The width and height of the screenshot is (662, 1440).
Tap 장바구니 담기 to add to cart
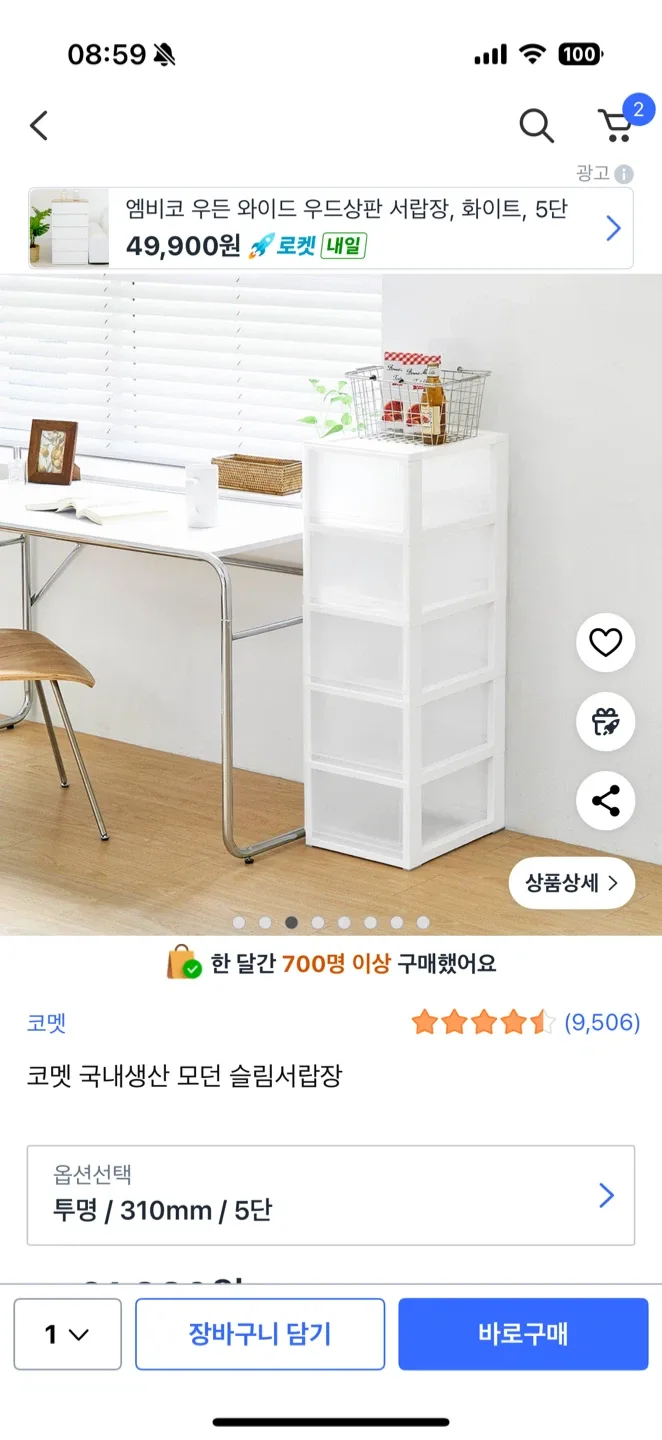click(260, 1334)
